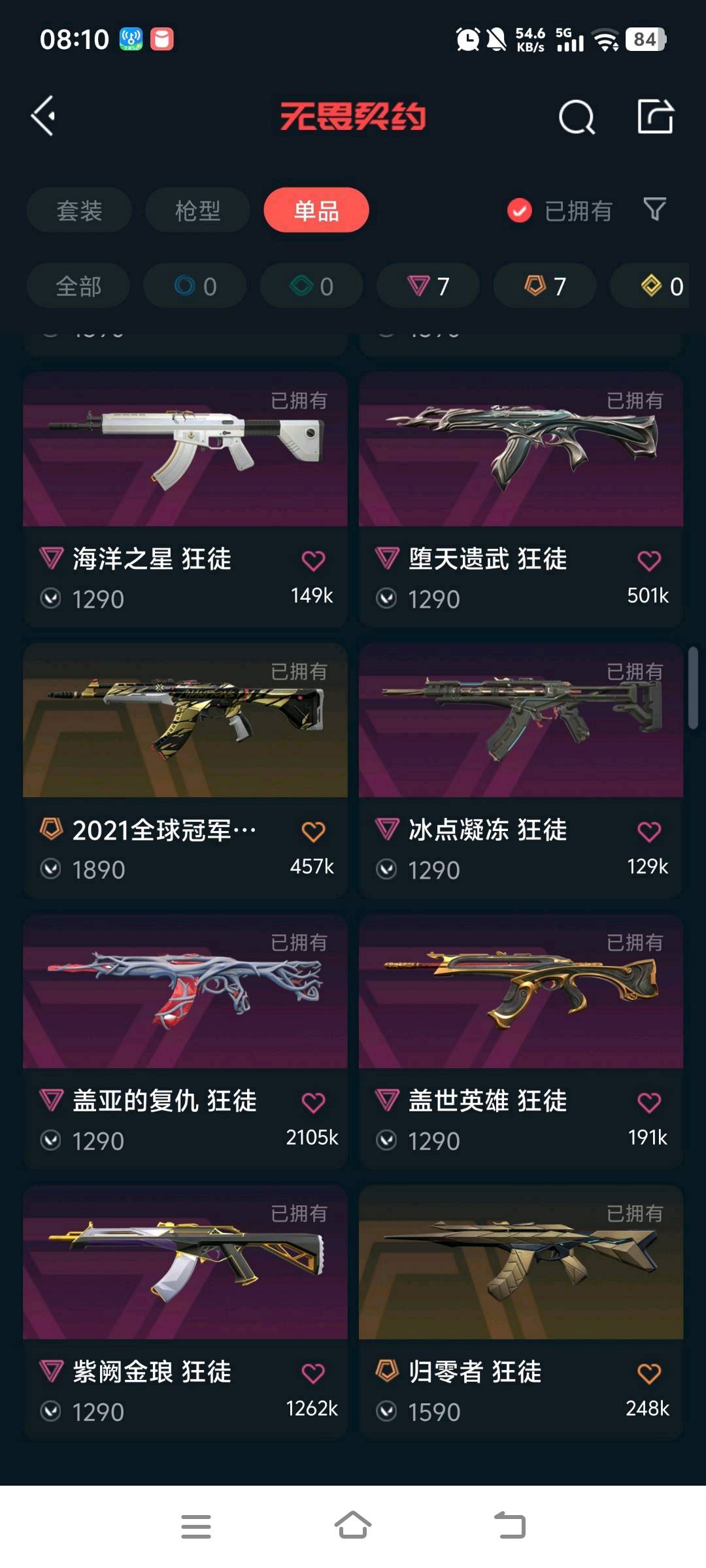Select the 全部 rarity chip

78,286
